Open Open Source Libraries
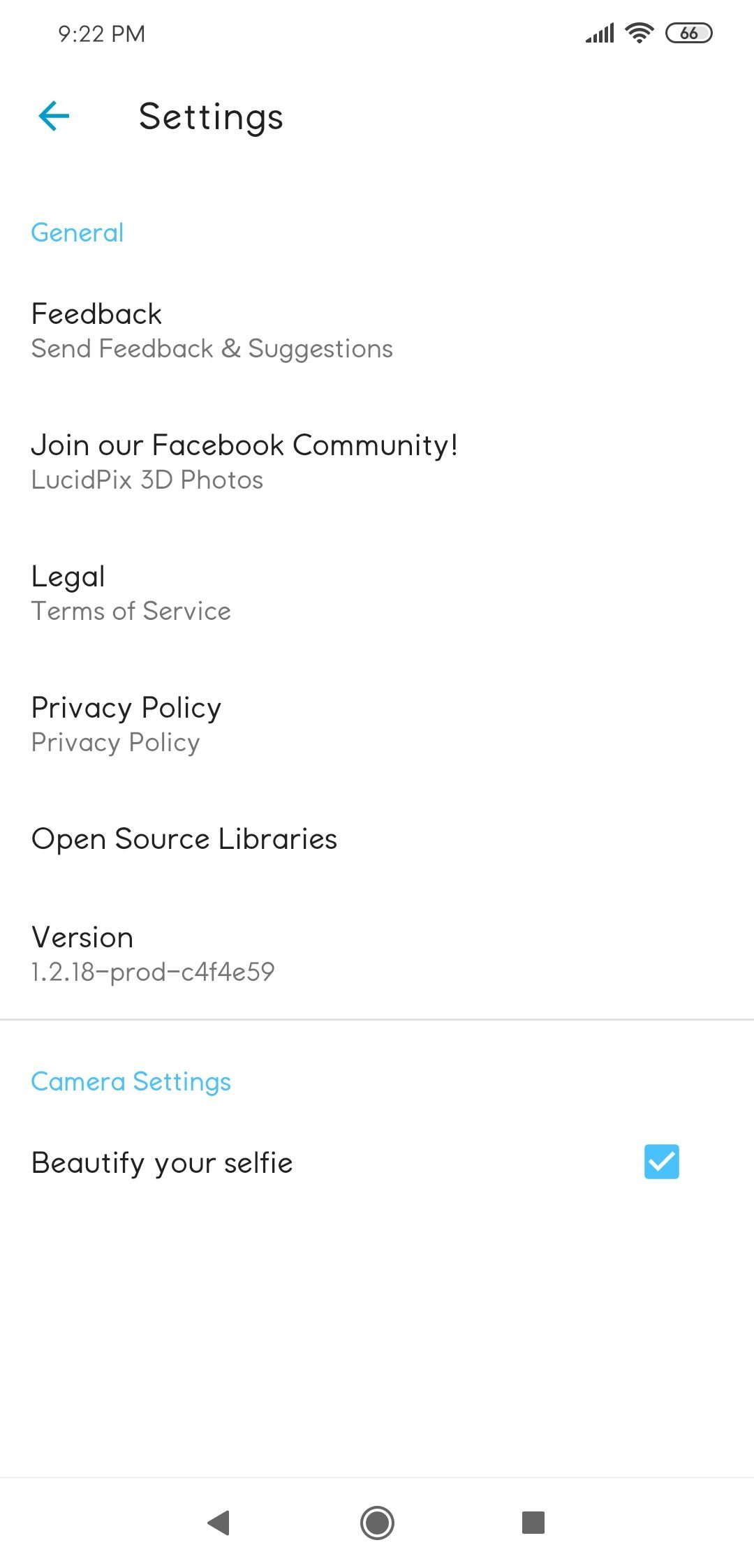Viewport: 754px width, 1568px height. pyautogui.click(x=377, y=839)
